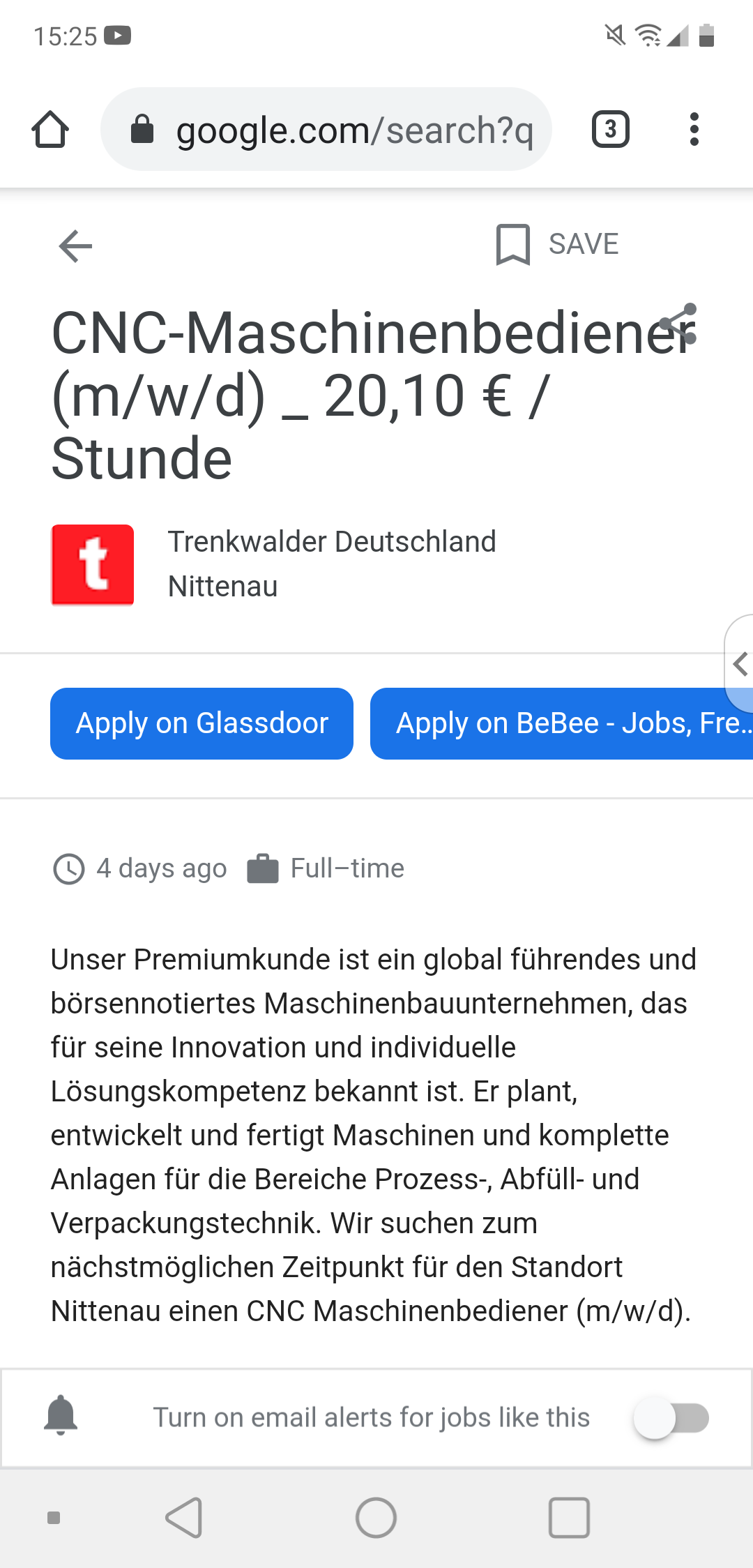Screen dimensions: 753x1568
Task: Open the browser home page
Action: (50, 129)
